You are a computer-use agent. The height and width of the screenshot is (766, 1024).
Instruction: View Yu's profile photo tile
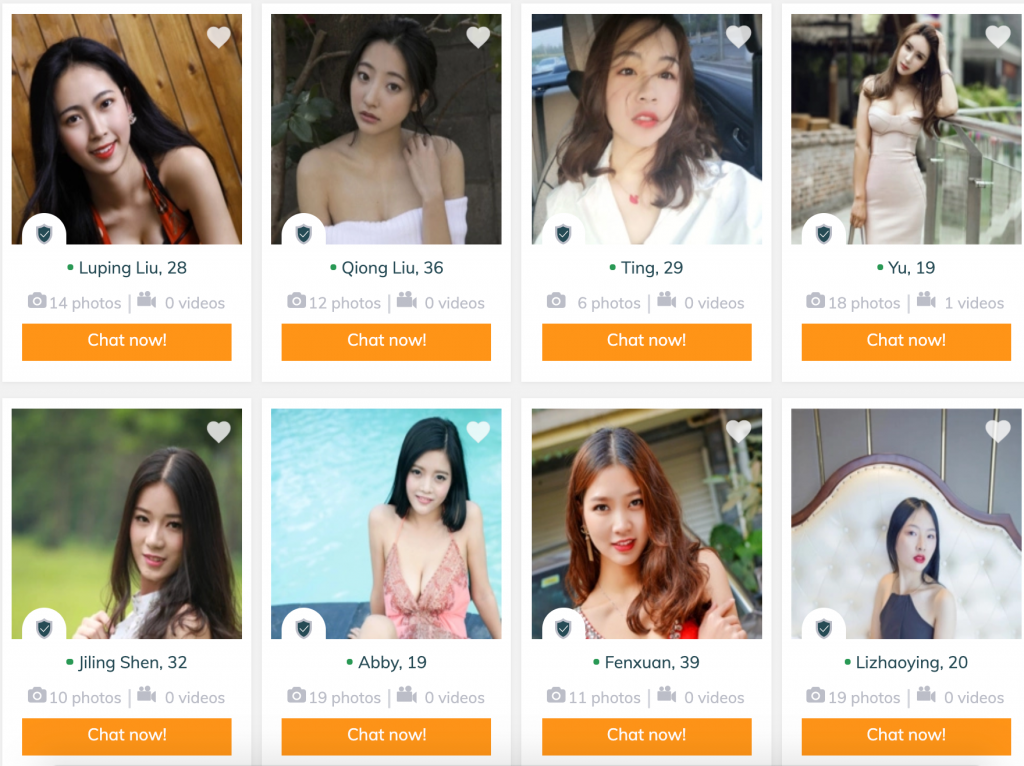click(x=906, y=130)
